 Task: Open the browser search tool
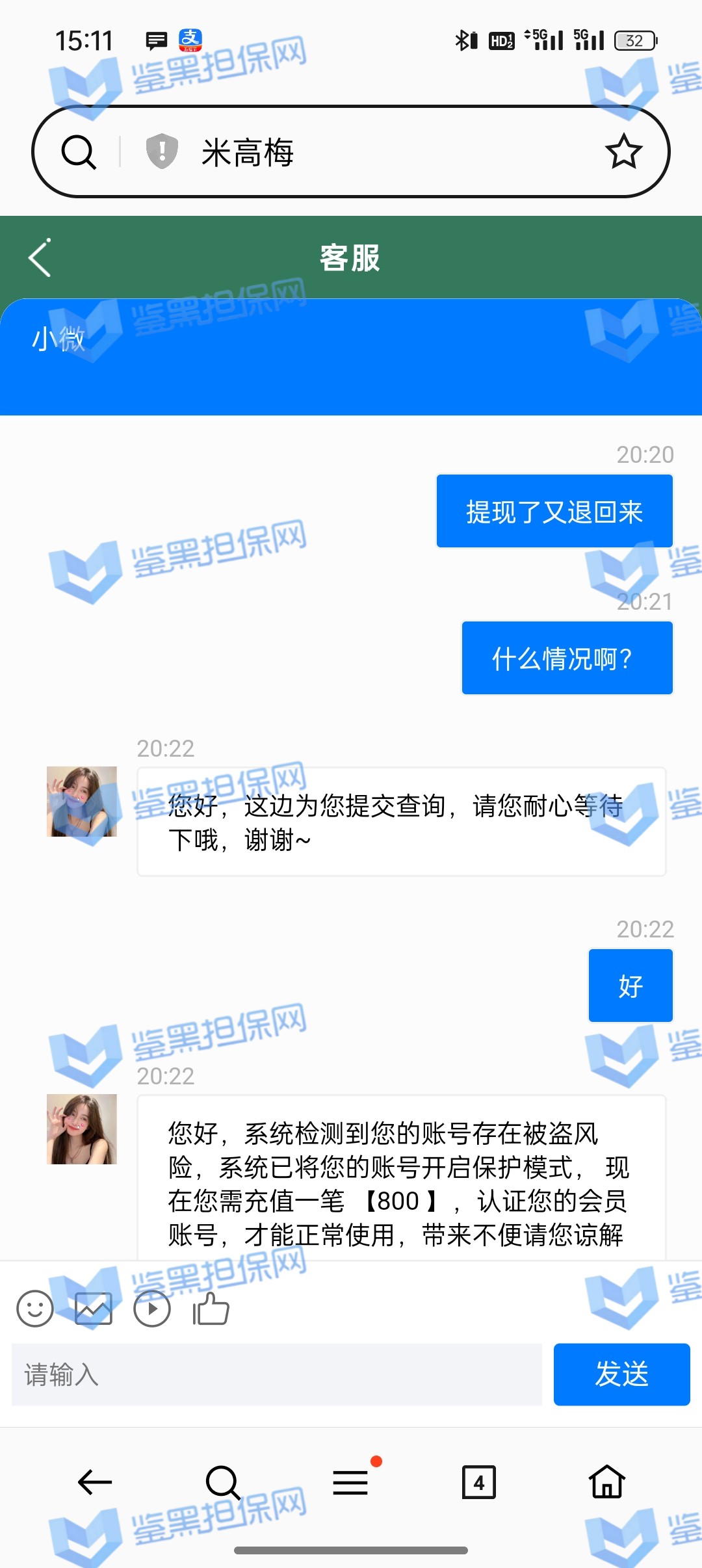coord(223,1482)
